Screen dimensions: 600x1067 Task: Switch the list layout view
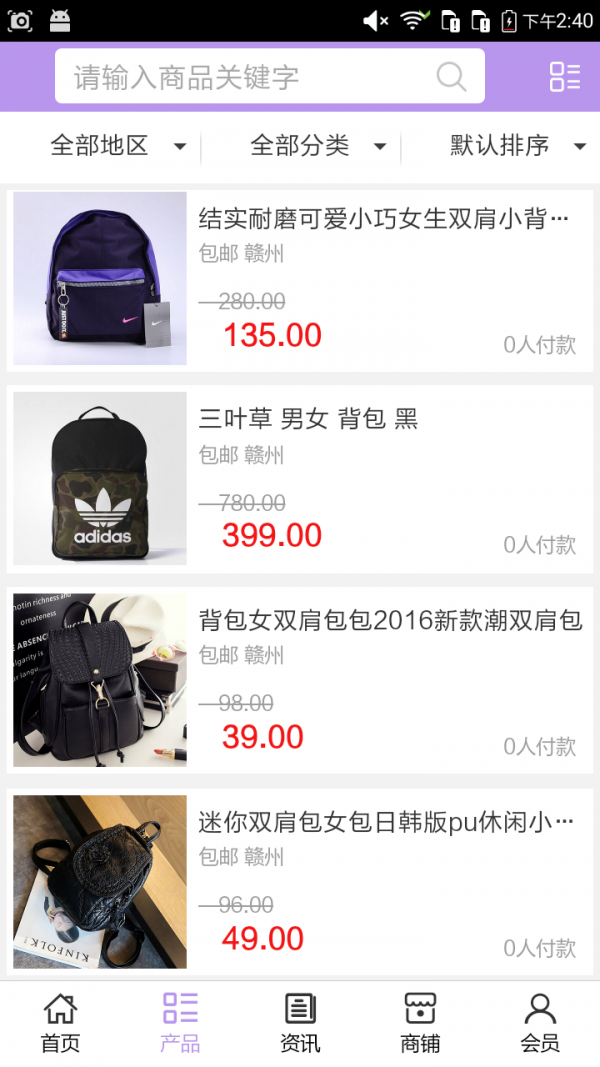pos(565,77)
